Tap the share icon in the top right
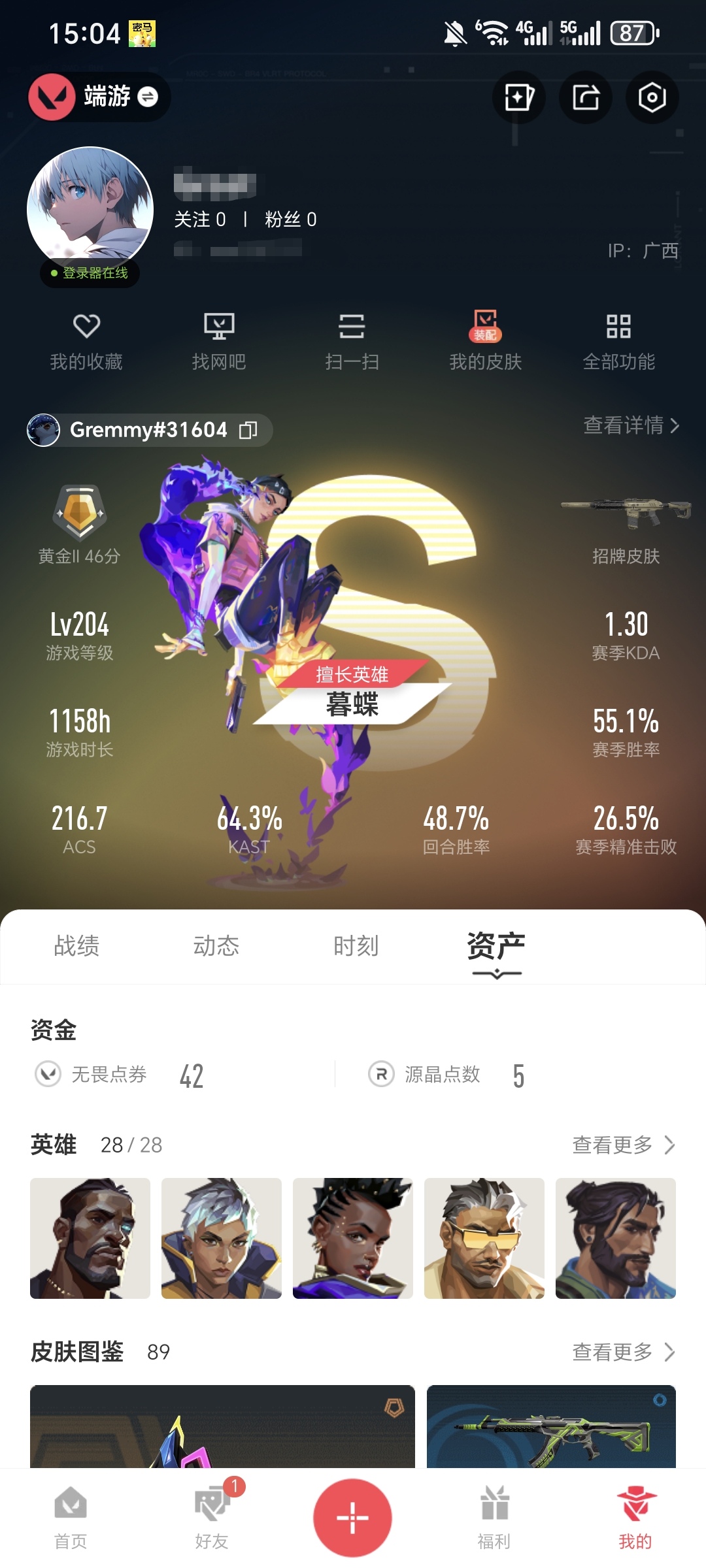 tap(585, 98)
